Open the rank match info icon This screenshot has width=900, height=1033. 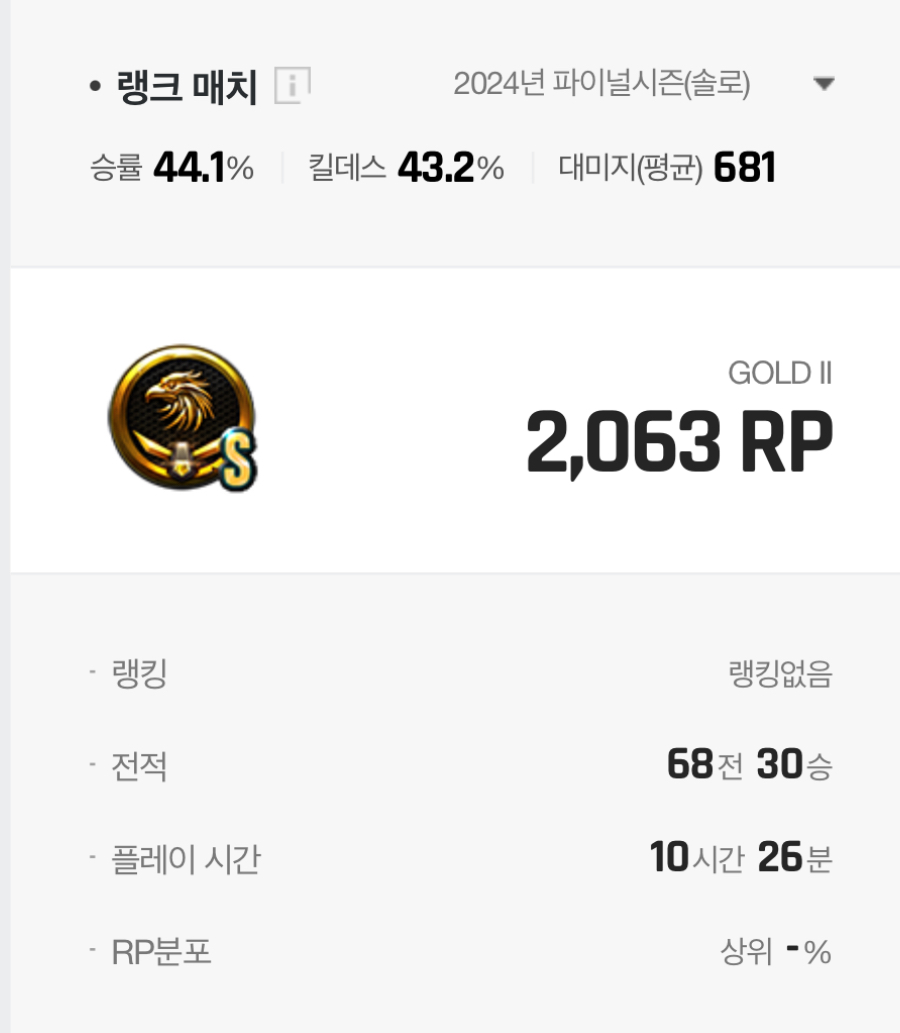(291, 86)
